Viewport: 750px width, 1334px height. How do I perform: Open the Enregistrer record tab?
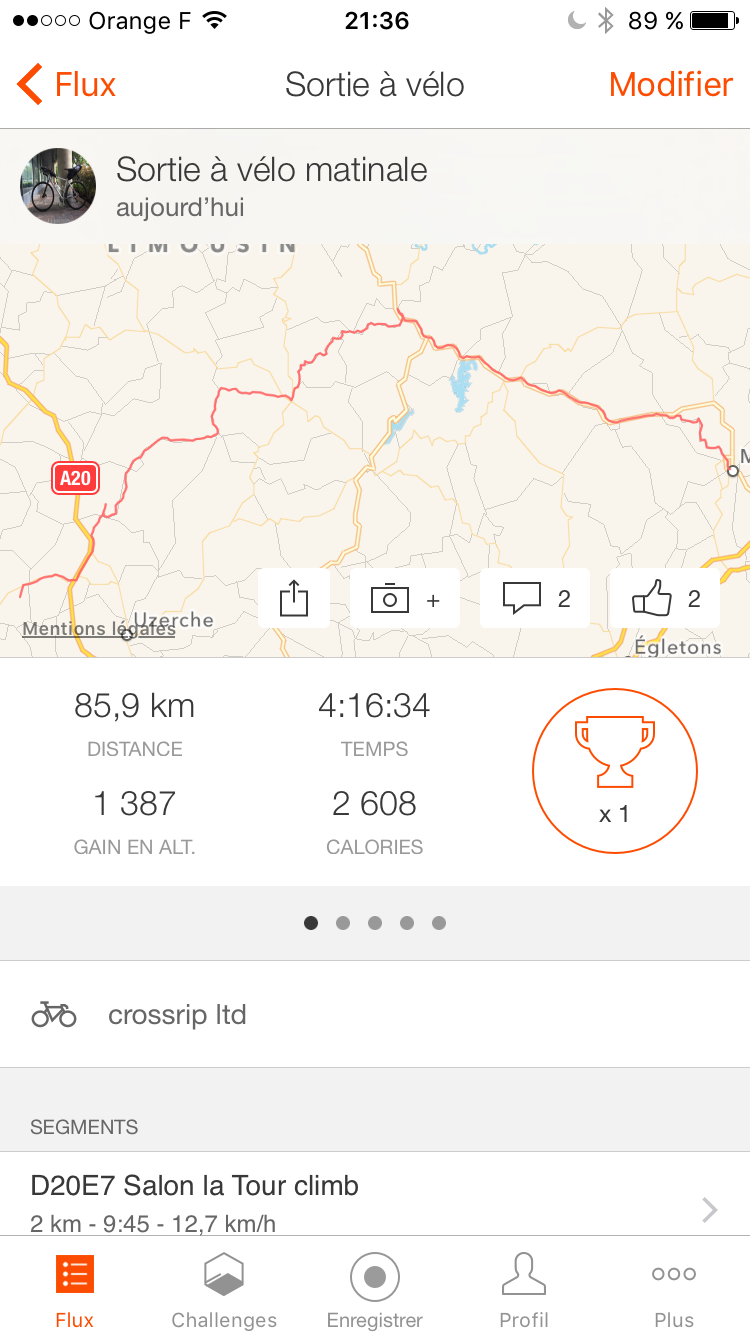pos(375,1290)
